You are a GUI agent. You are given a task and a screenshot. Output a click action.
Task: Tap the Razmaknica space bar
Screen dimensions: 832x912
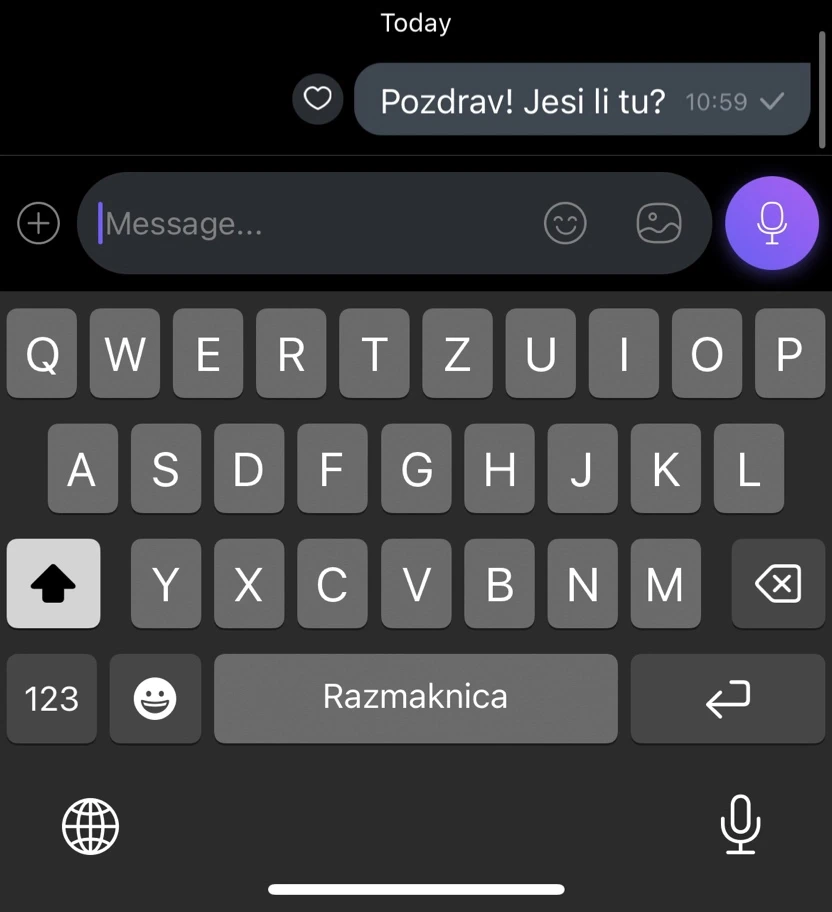pyautogui.click(x=415, y=698)
